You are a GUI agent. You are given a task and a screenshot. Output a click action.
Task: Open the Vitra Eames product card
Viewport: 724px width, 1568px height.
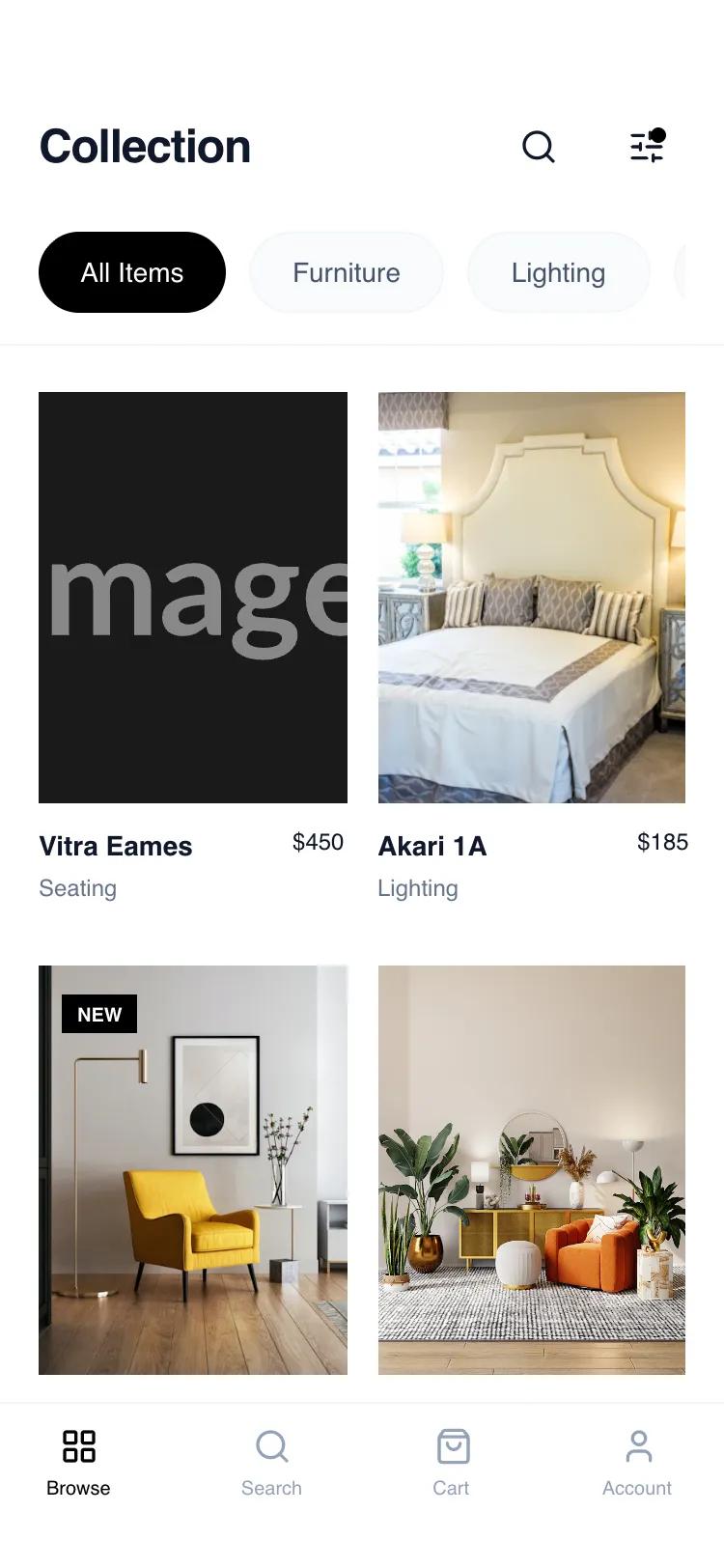(x=193, y=598)
